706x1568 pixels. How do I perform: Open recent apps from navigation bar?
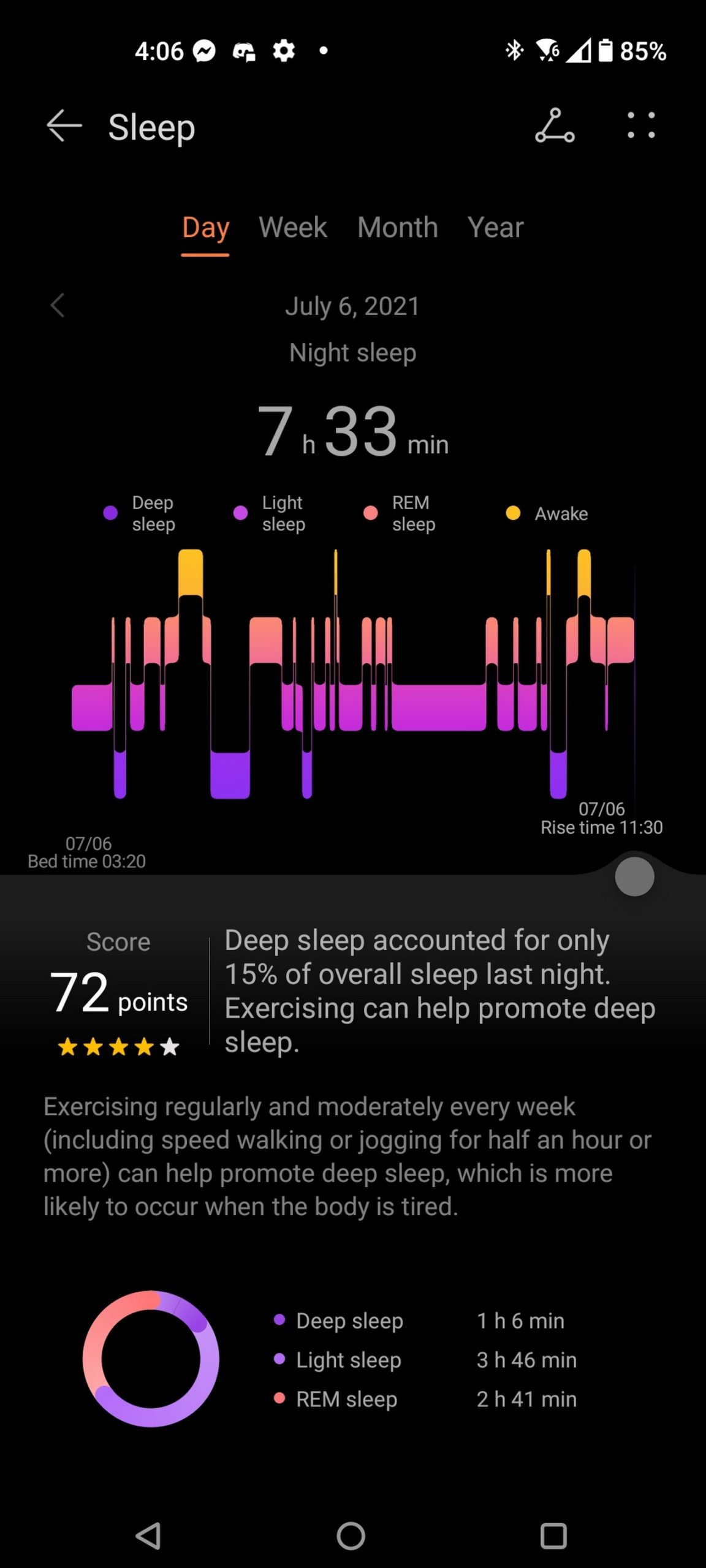click(553, 1536)
